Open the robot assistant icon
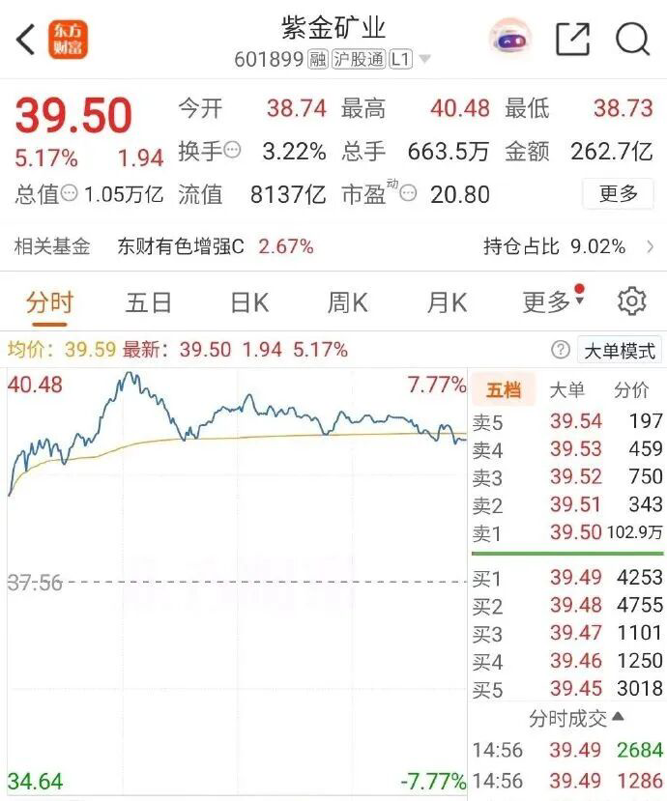 (x=509, y=40)
